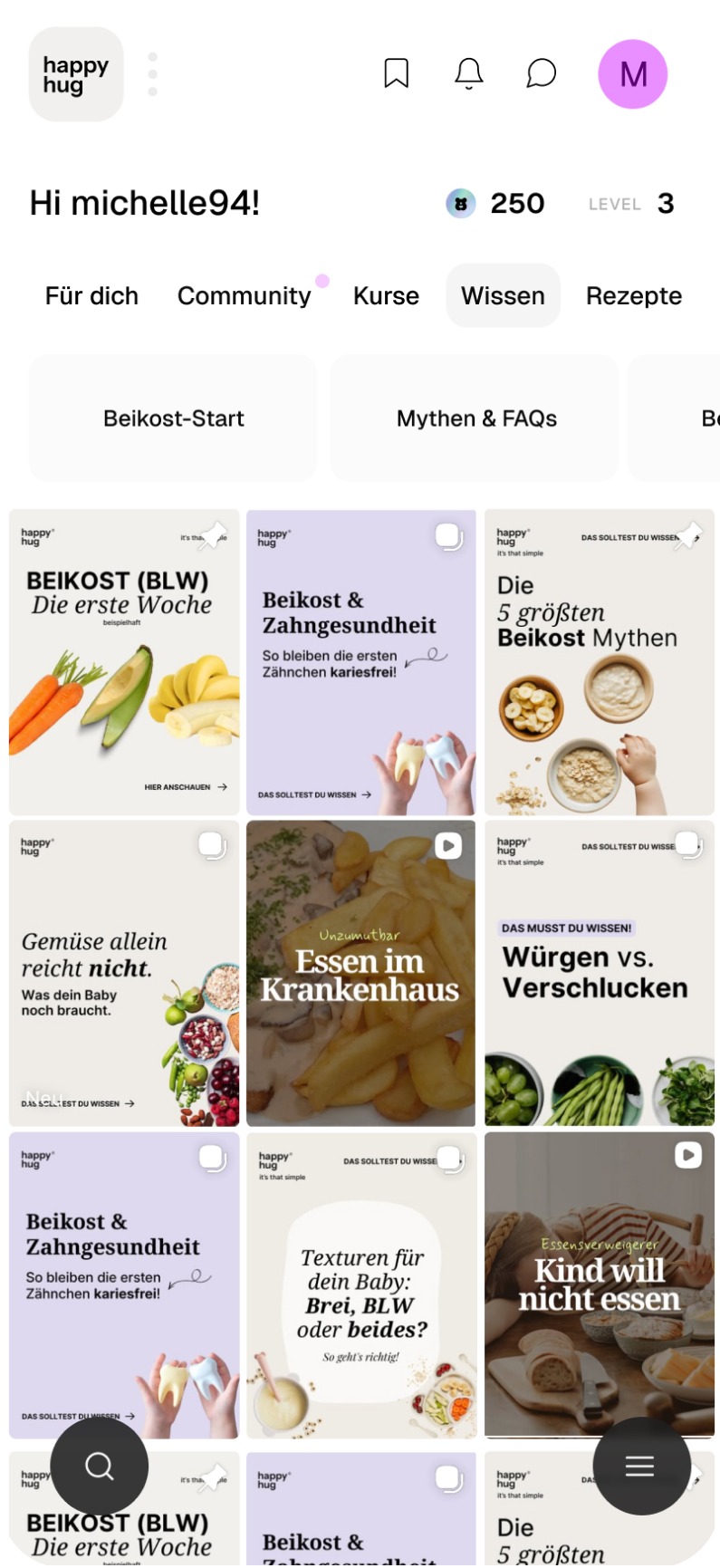The image size is (720, 1568).
Task: Select the Beikost-Start filter chip
Action: [x=173, y=418]
